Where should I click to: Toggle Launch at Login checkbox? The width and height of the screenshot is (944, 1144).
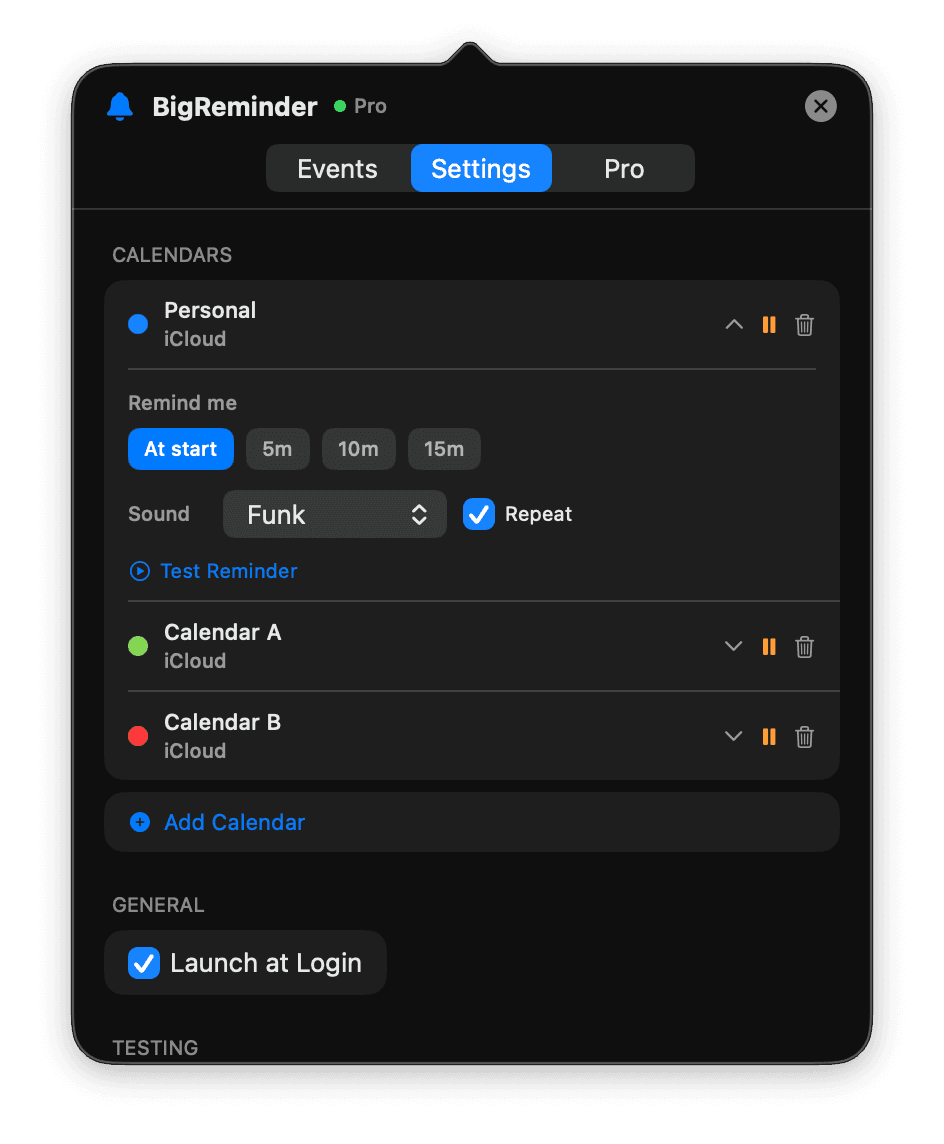(x=144, y=963)
